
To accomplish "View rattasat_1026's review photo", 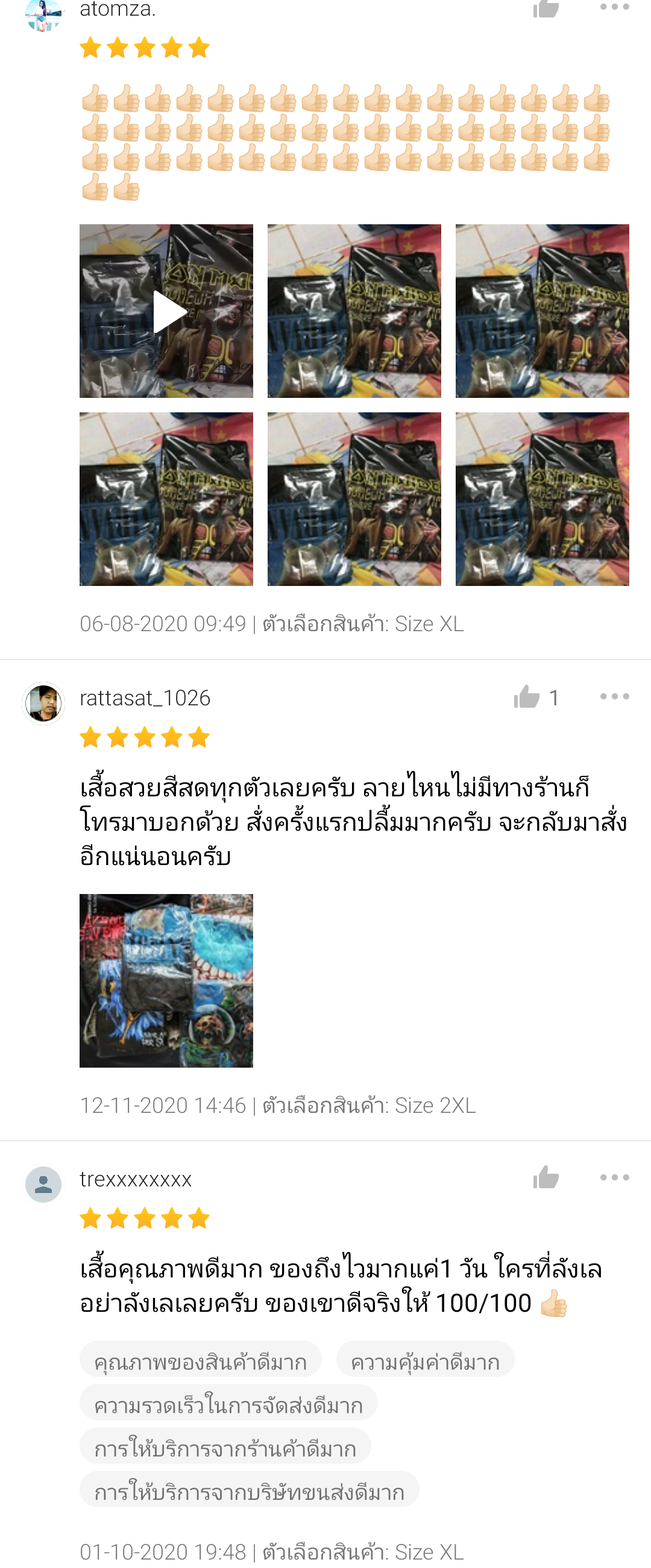I will click(166, 980).
